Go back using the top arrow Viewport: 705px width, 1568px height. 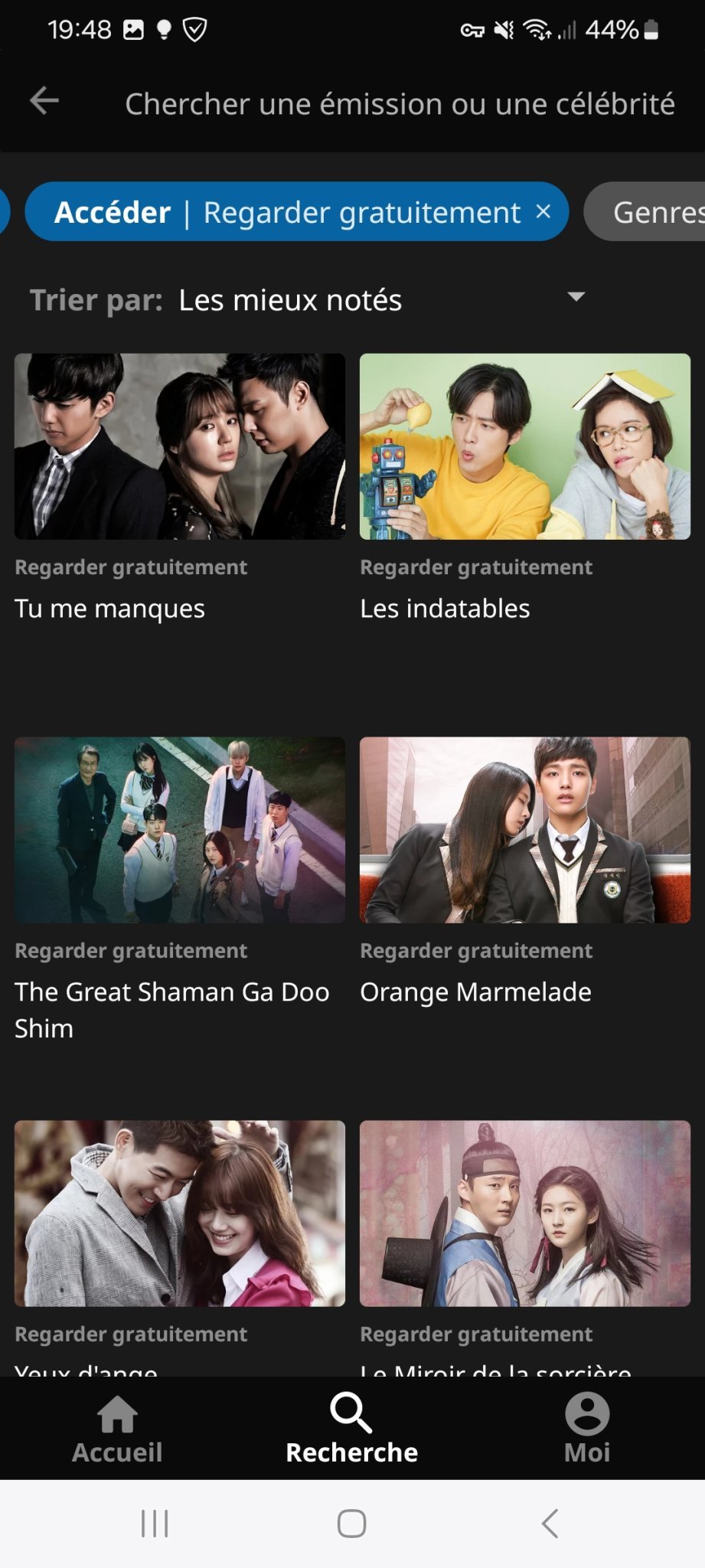click(x=44, y=101)
